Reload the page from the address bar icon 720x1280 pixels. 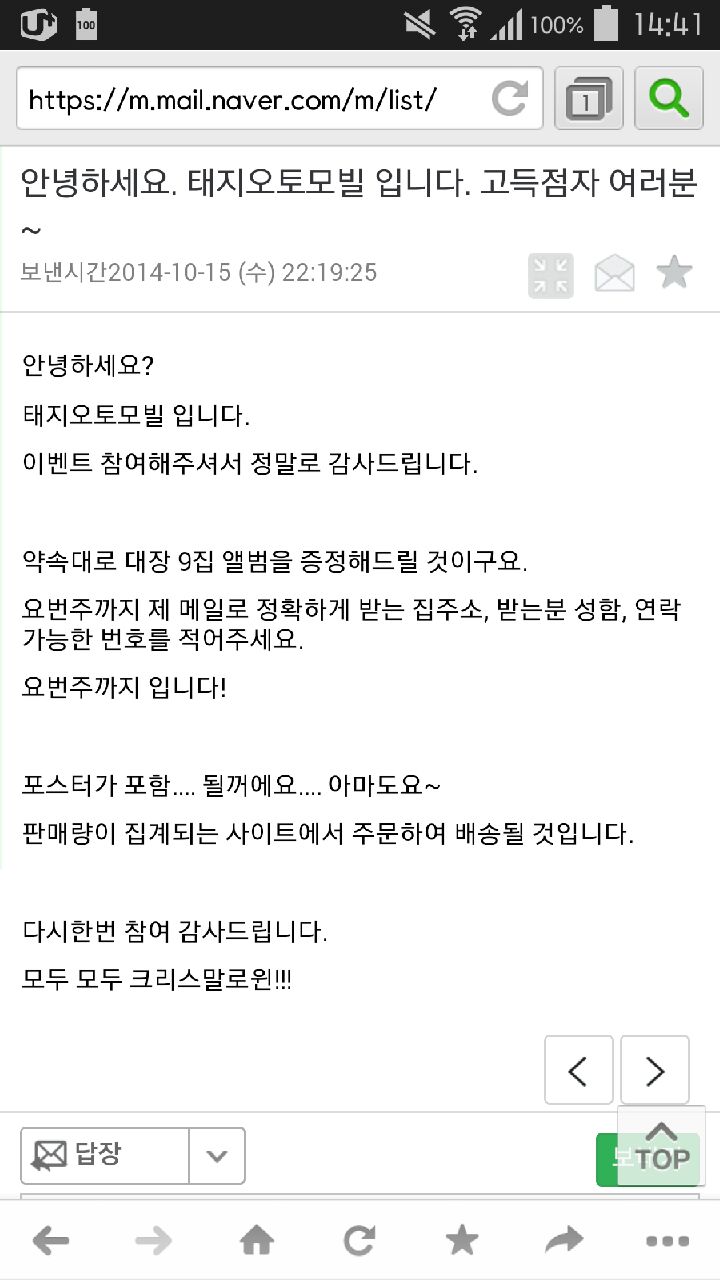coord(509,98)
